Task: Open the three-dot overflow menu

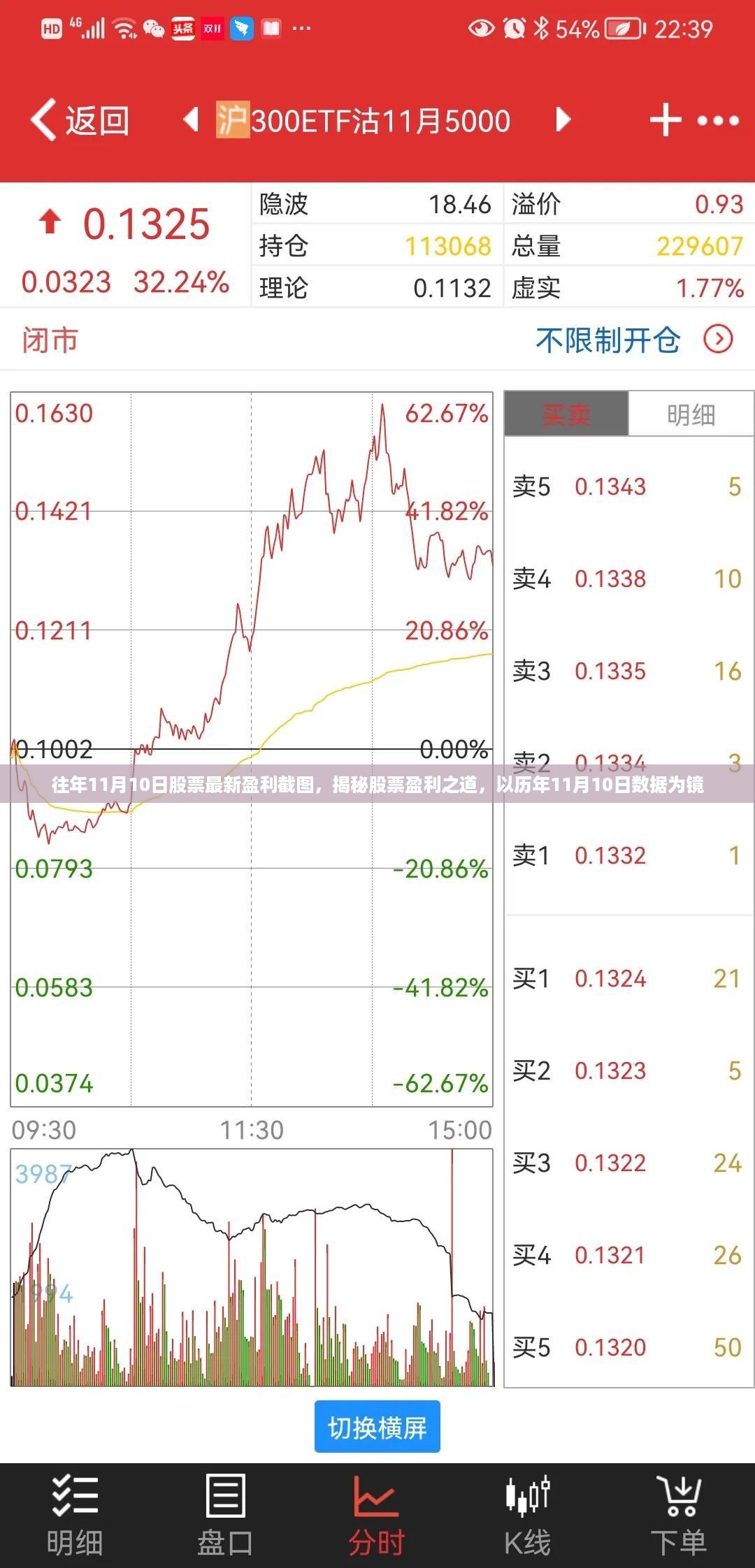Action: [718, 121]
